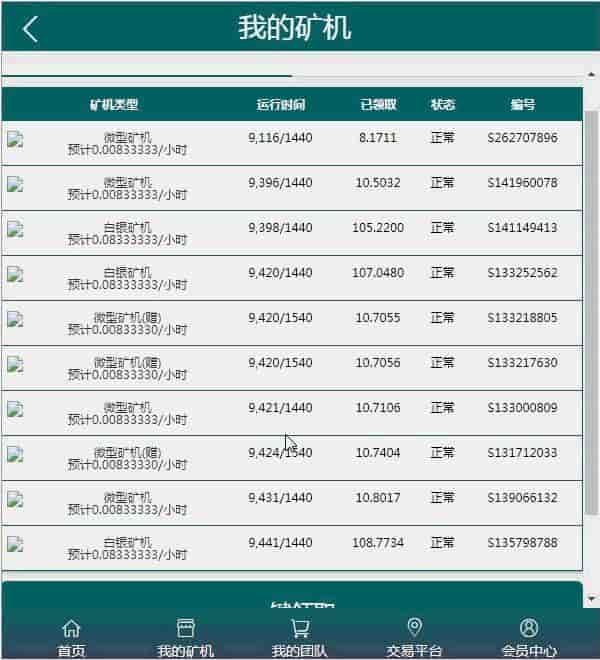Open the 交易平台 tab

coord(414,637)
